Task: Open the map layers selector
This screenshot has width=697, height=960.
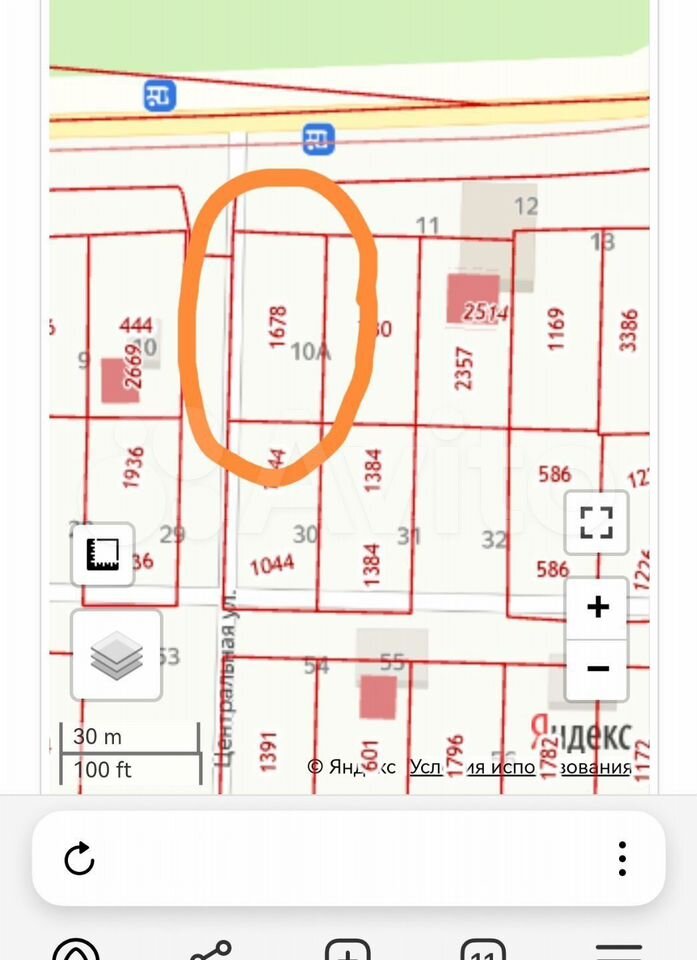Action: pos(116,655)
